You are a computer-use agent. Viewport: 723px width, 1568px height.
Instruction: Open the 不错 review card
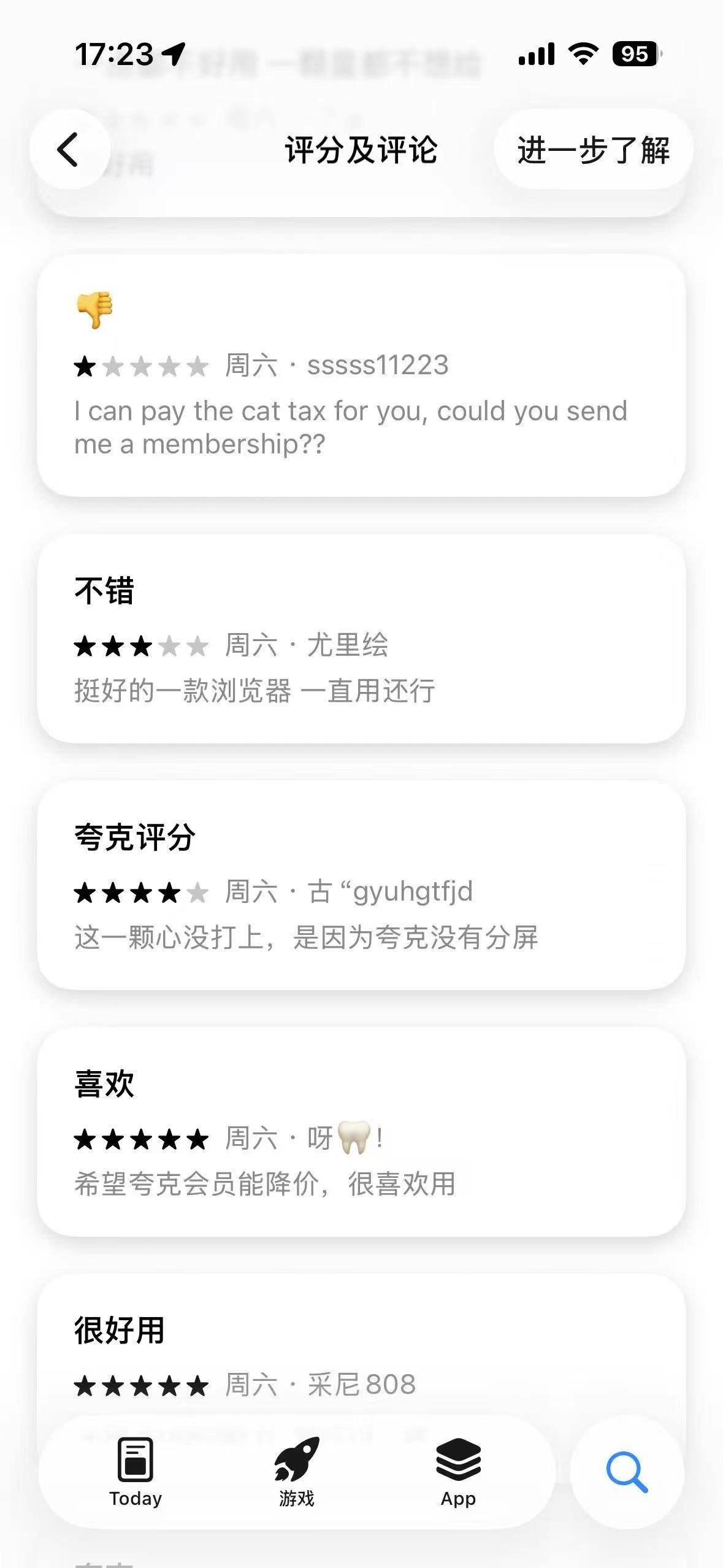[x=361, y=638]
